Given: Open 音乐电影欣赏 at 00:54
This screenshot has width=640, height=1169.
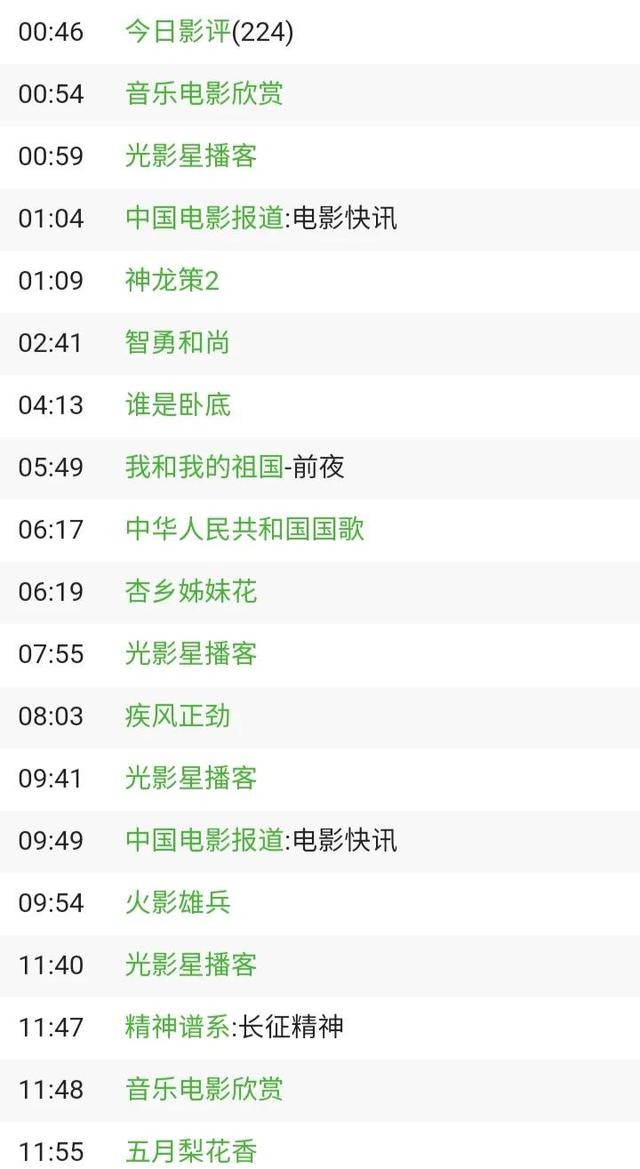Looking at the screenshot, I should click(x=204, y=94).
